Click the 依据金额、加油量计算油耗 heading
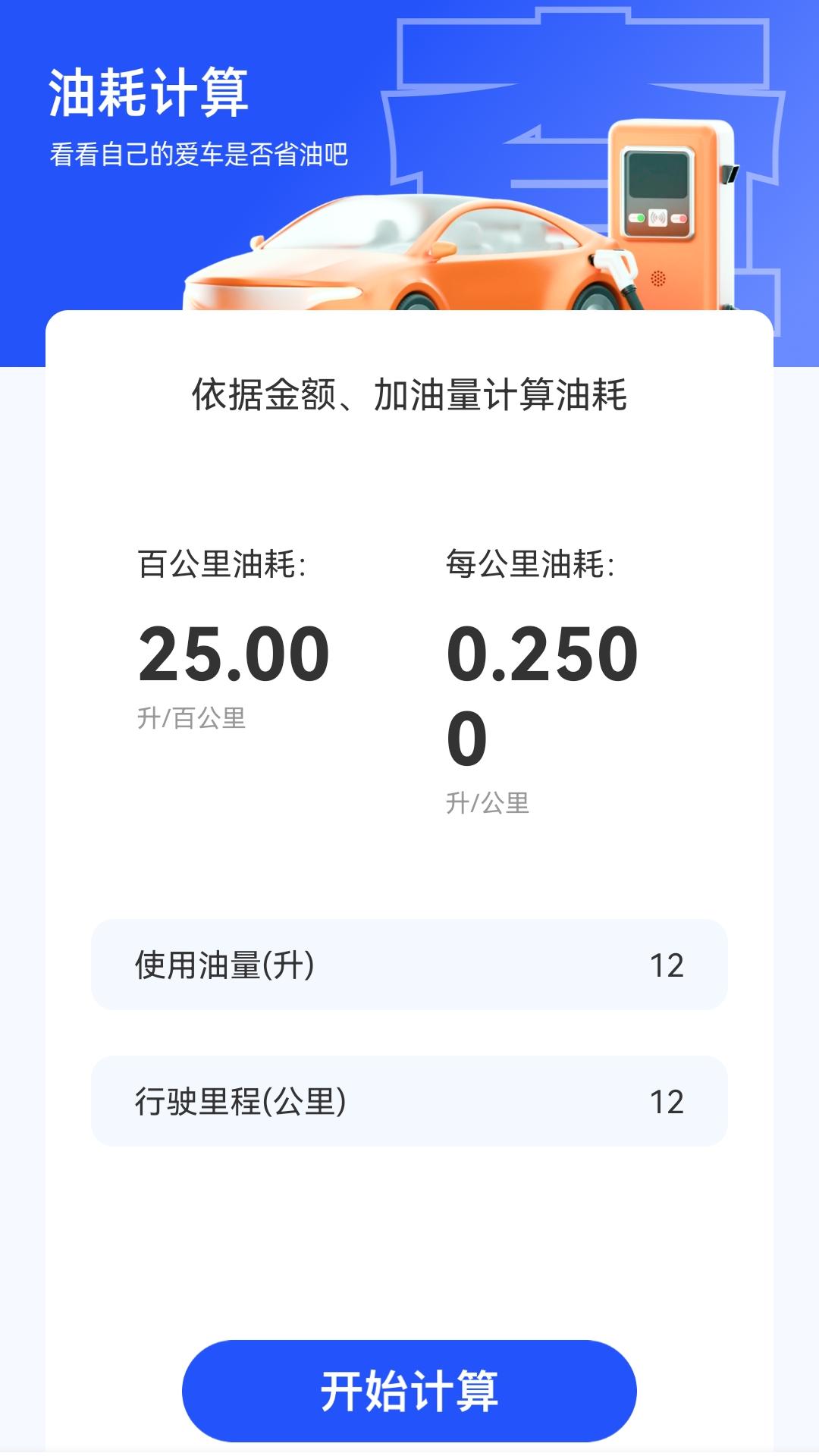The image size is (819, 1456). [x=409, y=391]
